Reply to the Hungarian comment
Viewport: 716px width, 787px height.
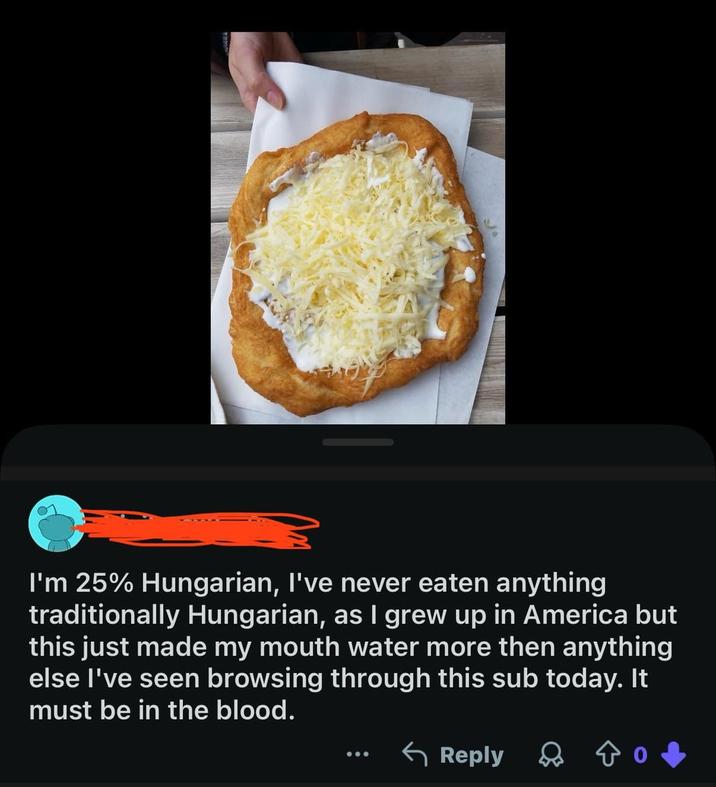coord(453,755)
